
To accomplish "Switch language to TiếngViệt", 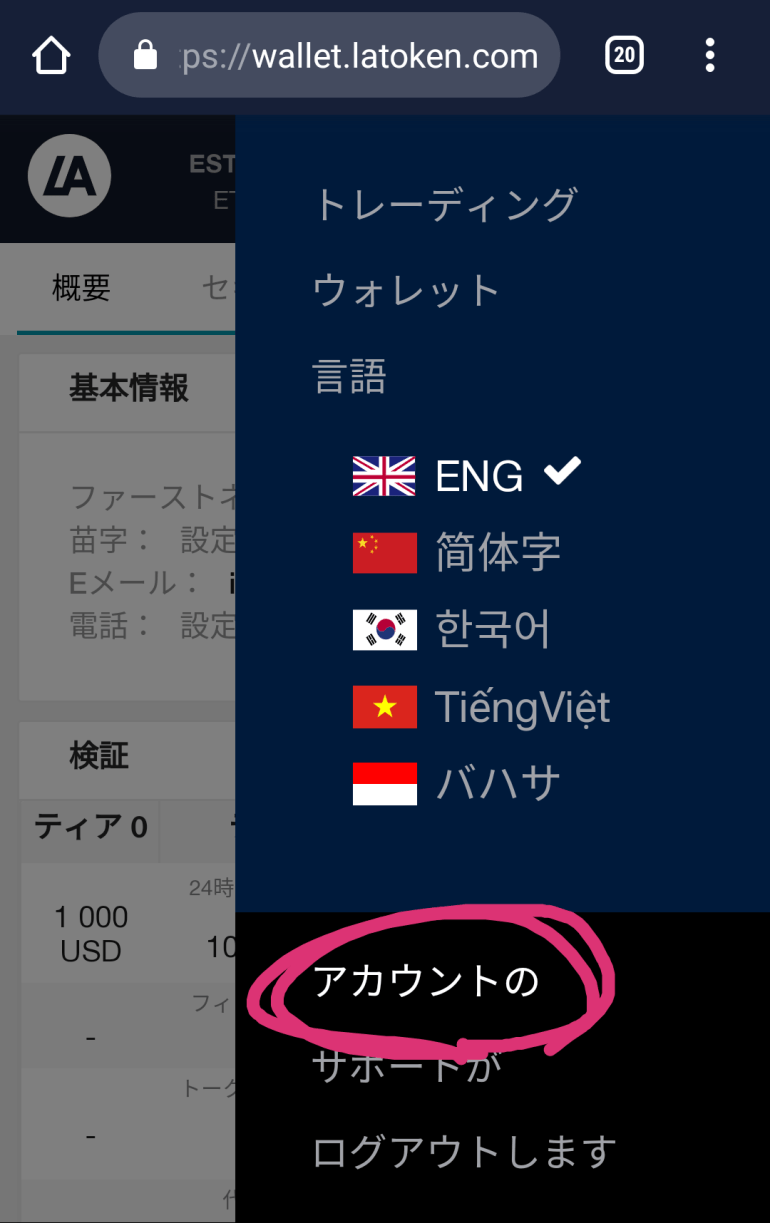I will (520, 707).
